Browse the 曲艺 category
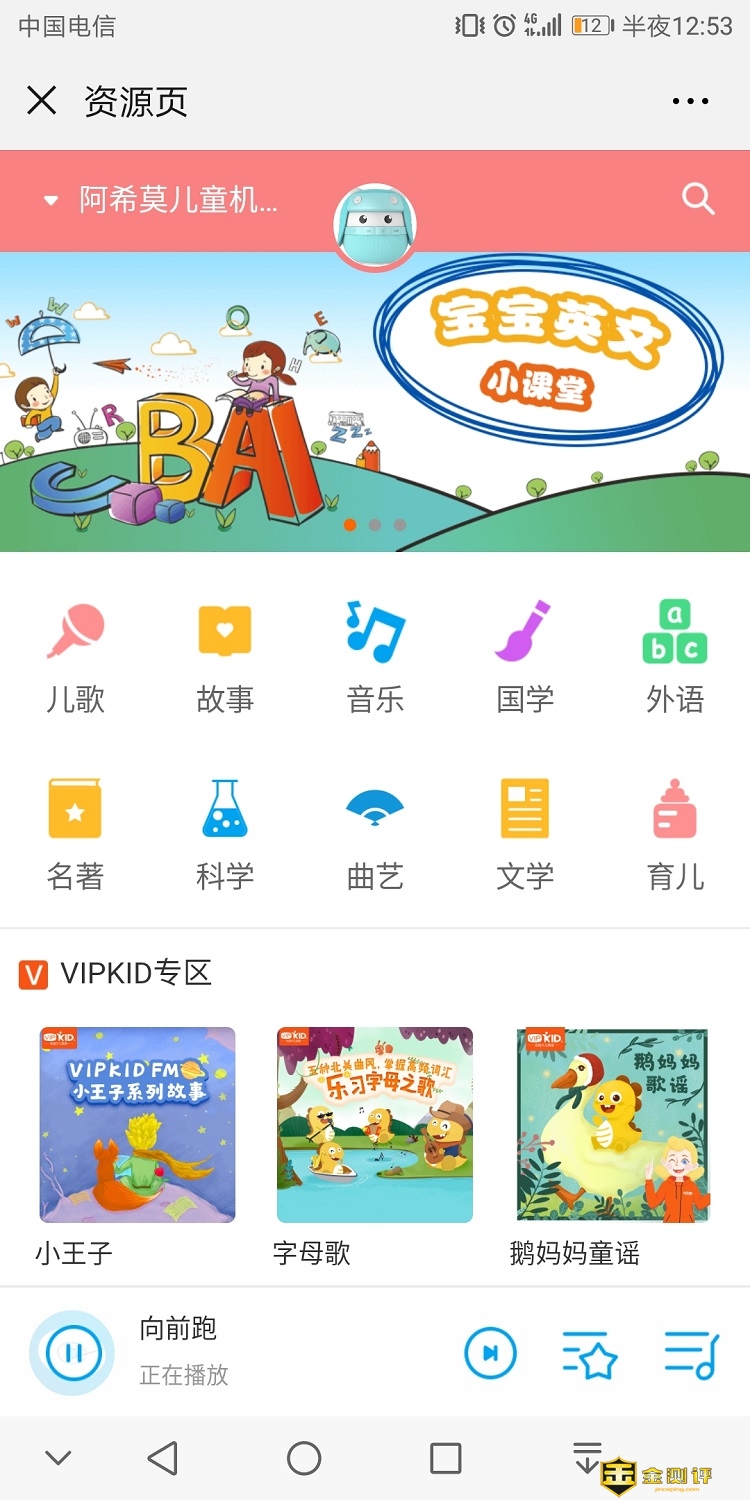This screenshot has width=750, height=1500. point(375,833)
